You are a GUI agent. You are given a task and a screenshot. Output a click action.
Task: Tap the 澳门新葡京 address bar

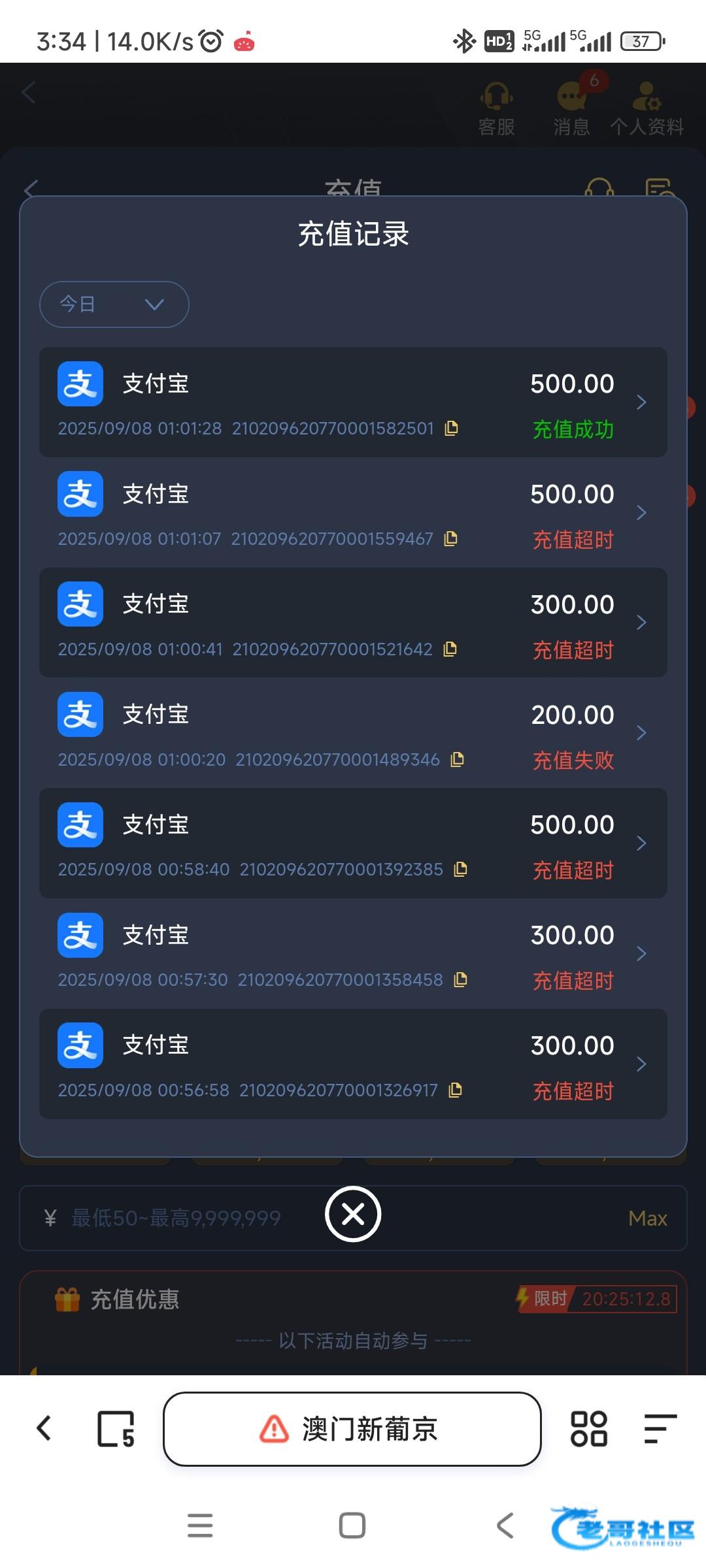tap(352, 1429)
